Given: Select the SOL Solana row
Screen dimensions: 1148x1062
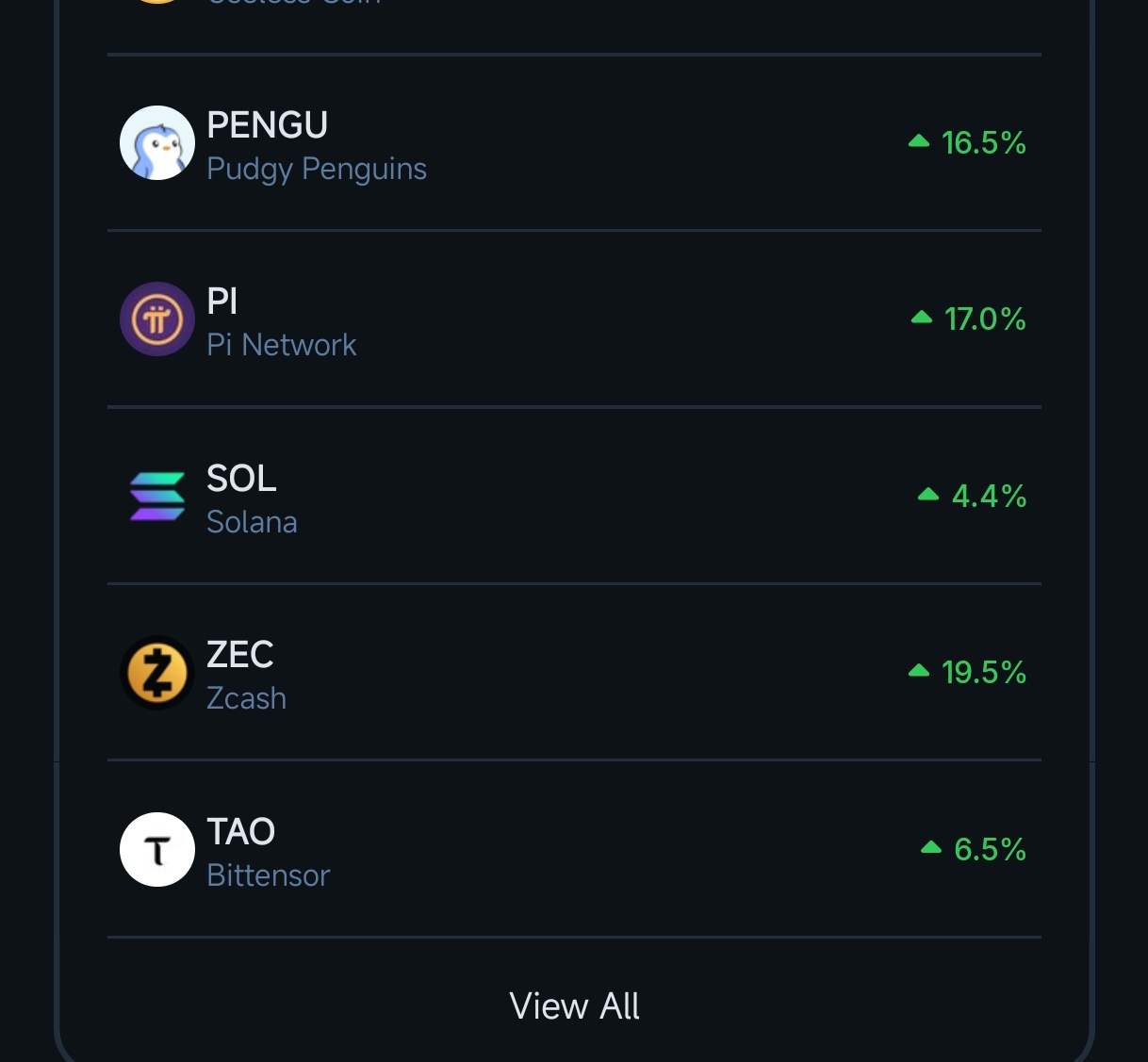Looking at the screenshot, I should click(x=573, y=497).
